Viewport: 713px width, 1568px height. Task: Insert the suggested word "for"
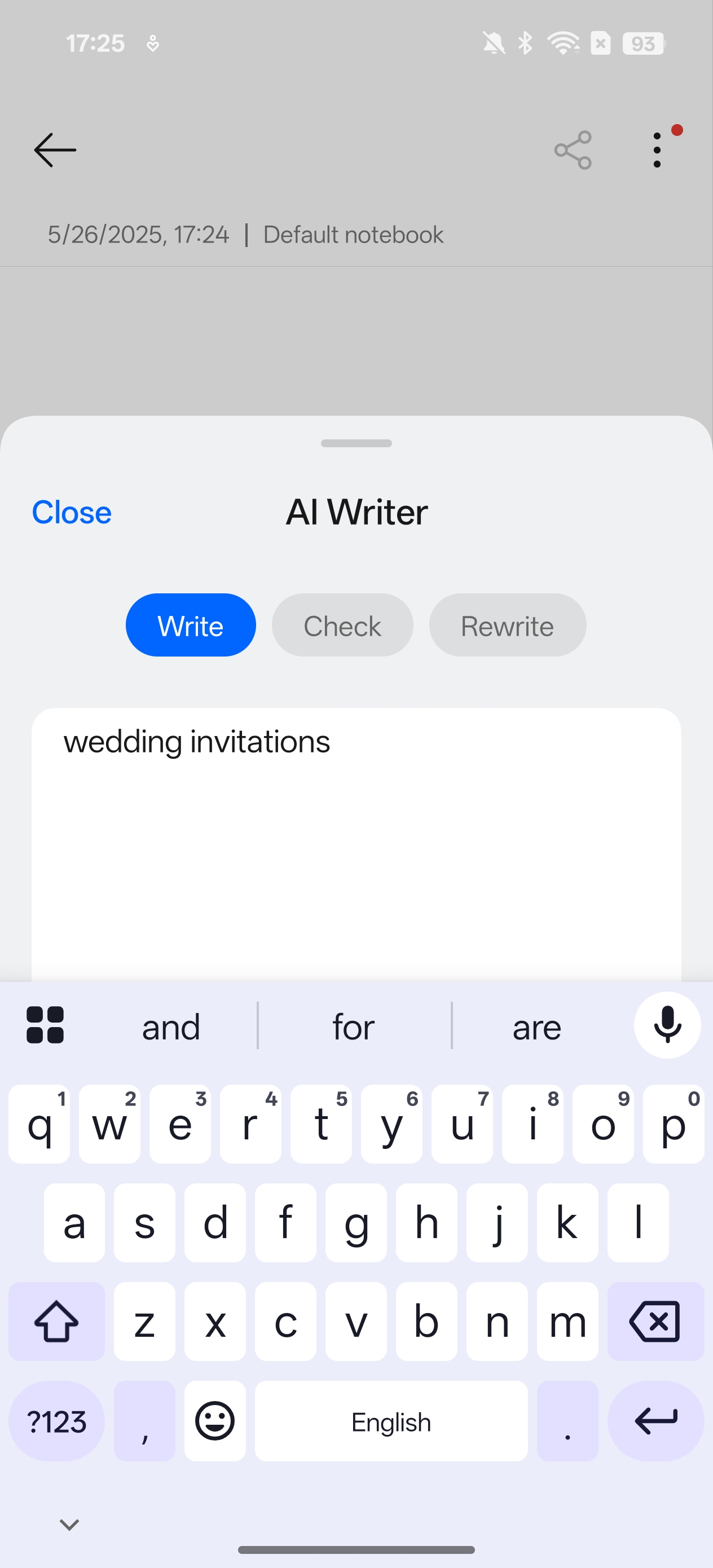(x=354, y=1028)
